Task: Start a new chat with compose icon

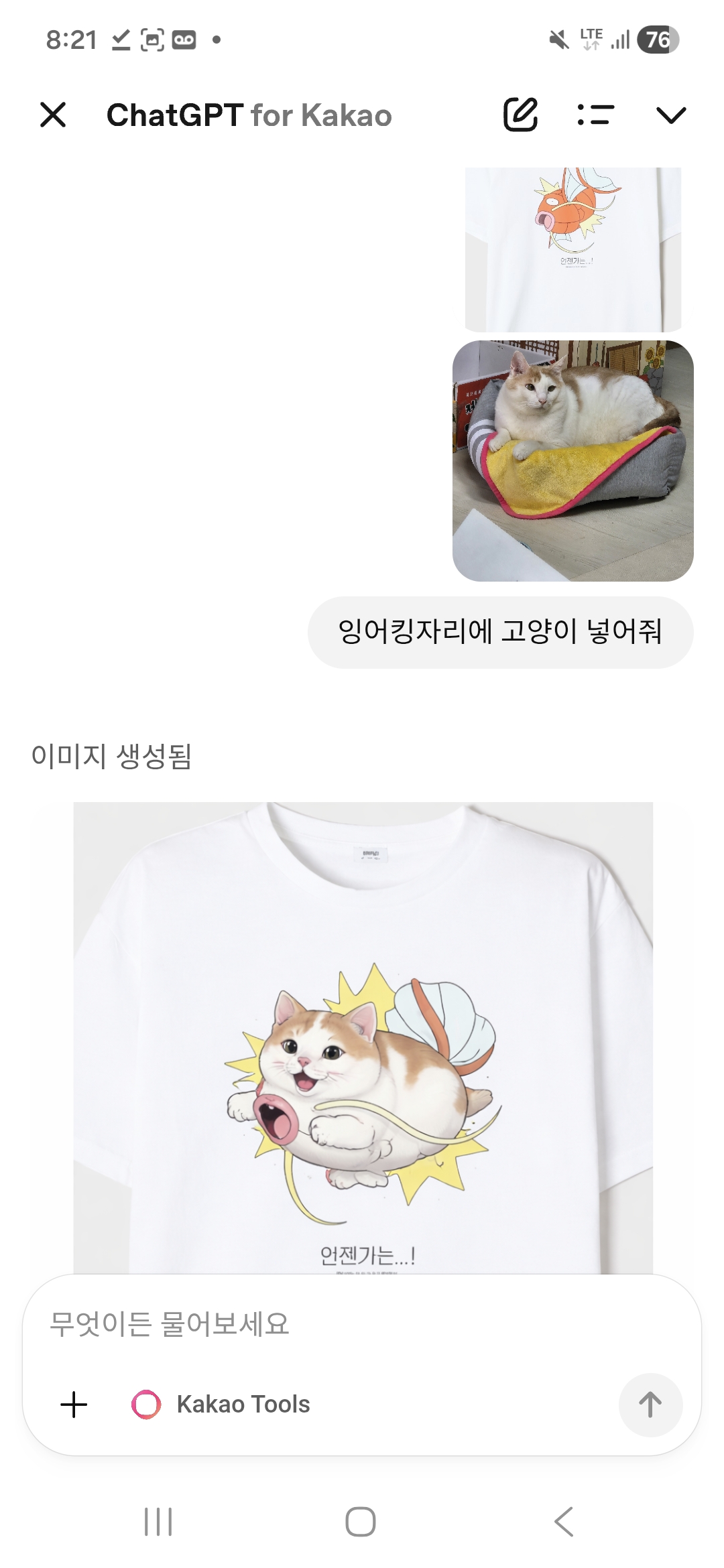Action: click(x=520, y=114)
